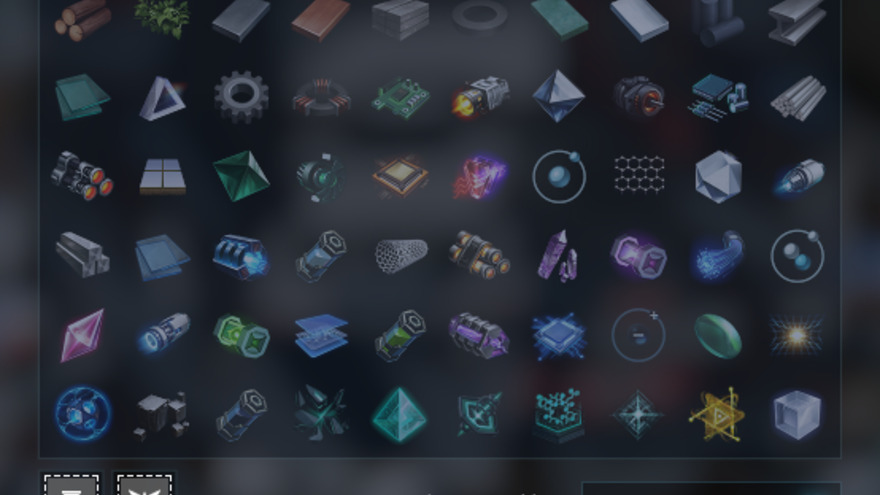Pick the carbon nanotube mesh item
The height and width of the screenshot is (495, 880).
coord(401,255)
